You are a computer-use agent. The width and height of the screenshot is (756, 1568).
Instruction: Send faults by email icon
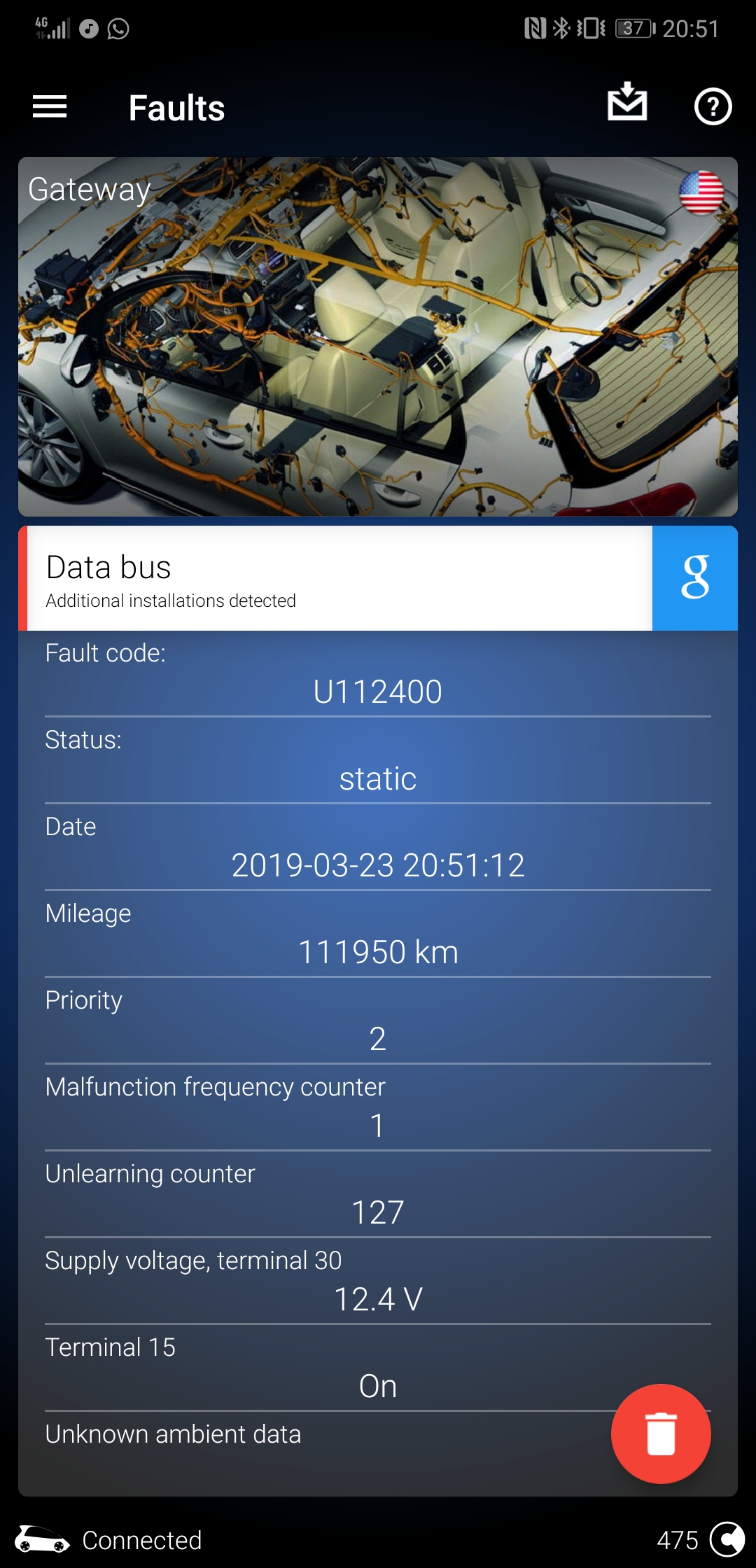[626, 103]
